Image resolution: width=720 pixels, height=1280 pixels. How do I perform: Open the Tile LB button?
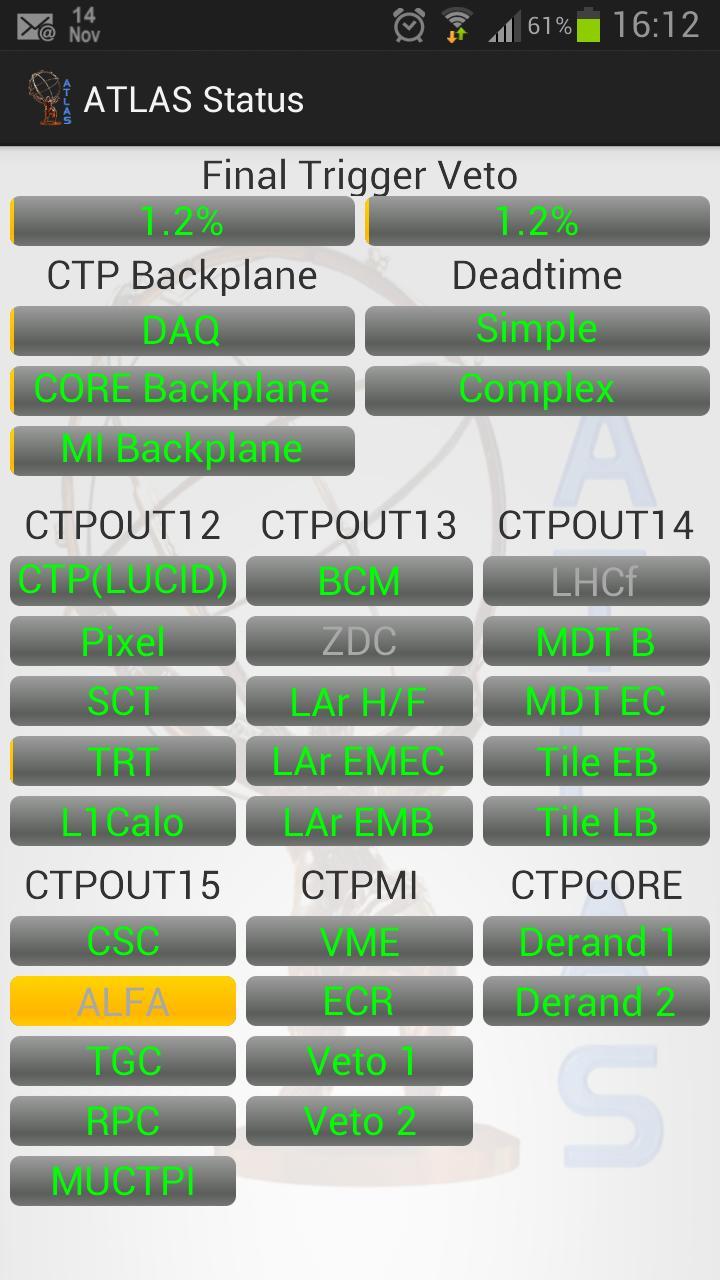[596, 821]
